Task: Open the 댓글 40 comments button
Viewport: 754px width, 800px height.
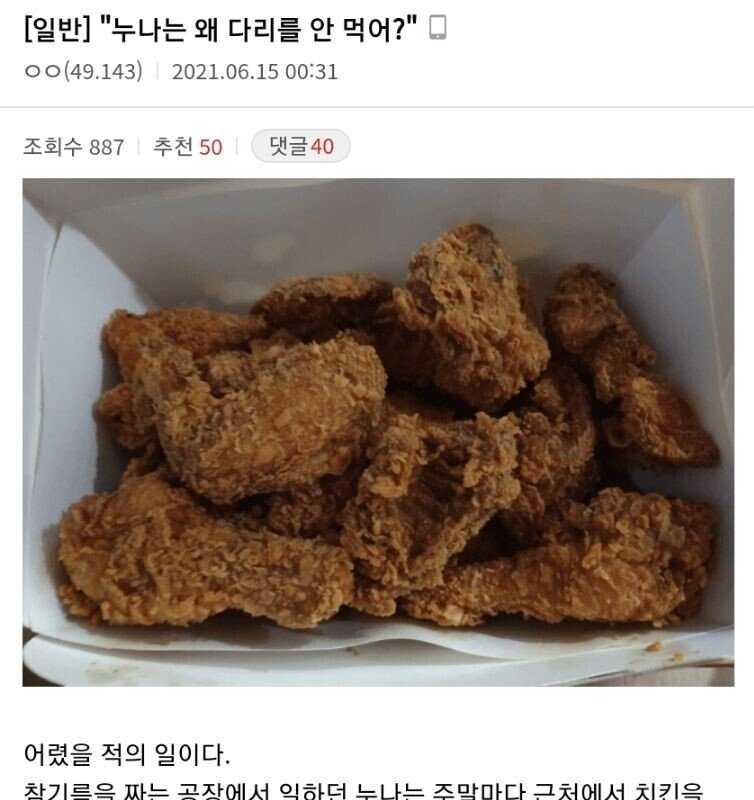Action: click(300, 147)
